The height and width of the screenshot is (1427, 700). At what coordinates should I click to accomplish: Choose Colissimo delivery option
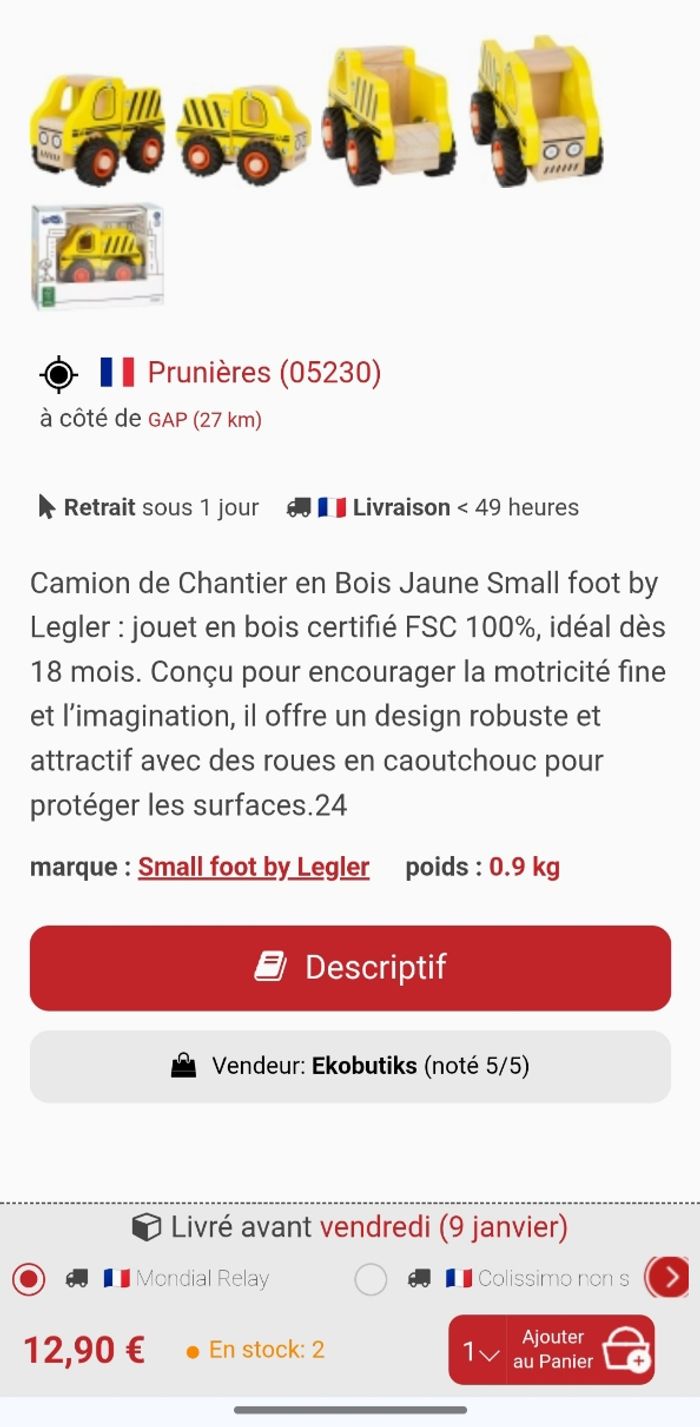(371, 1279)
